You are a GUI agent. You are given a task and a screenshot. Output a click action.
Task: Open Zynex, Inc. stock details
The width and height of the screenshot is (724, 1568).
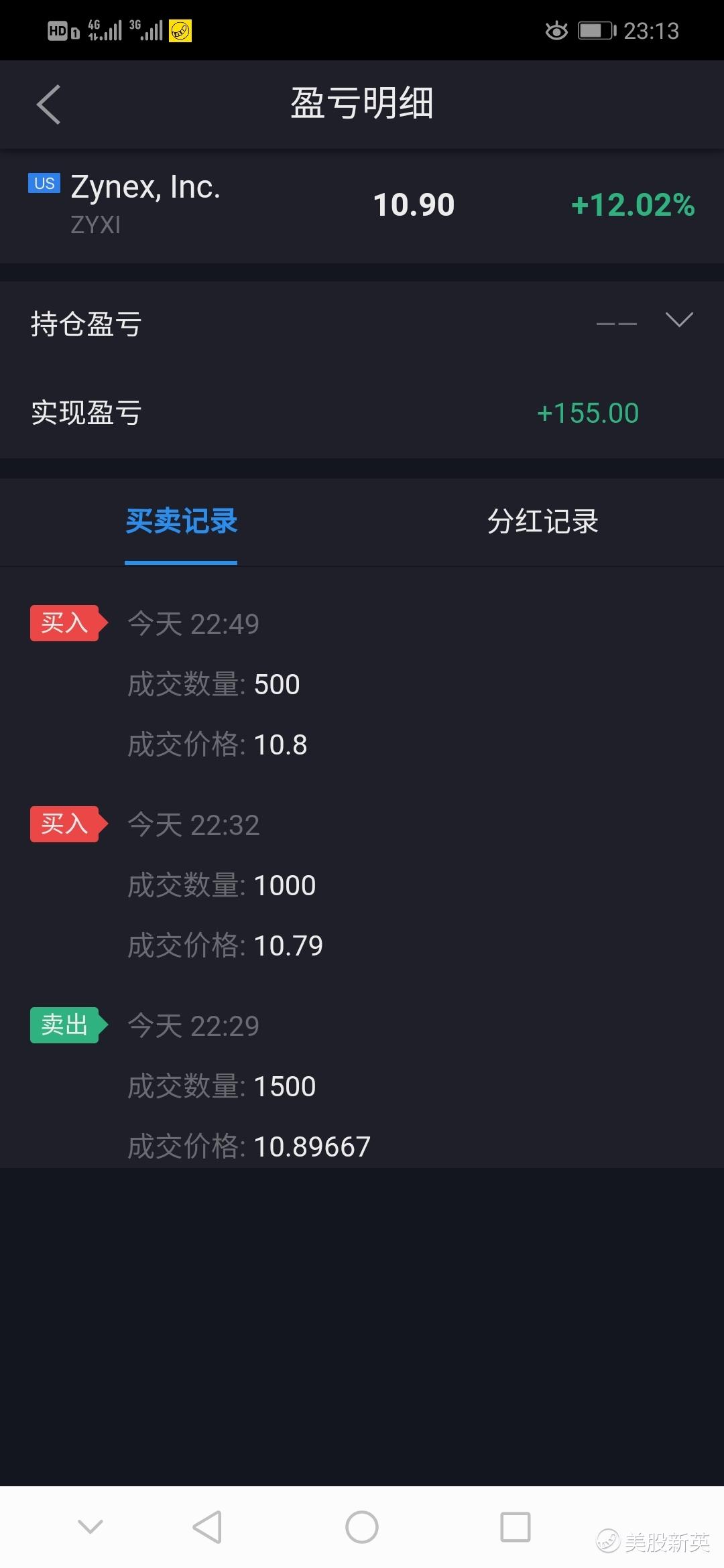point(362,205)
